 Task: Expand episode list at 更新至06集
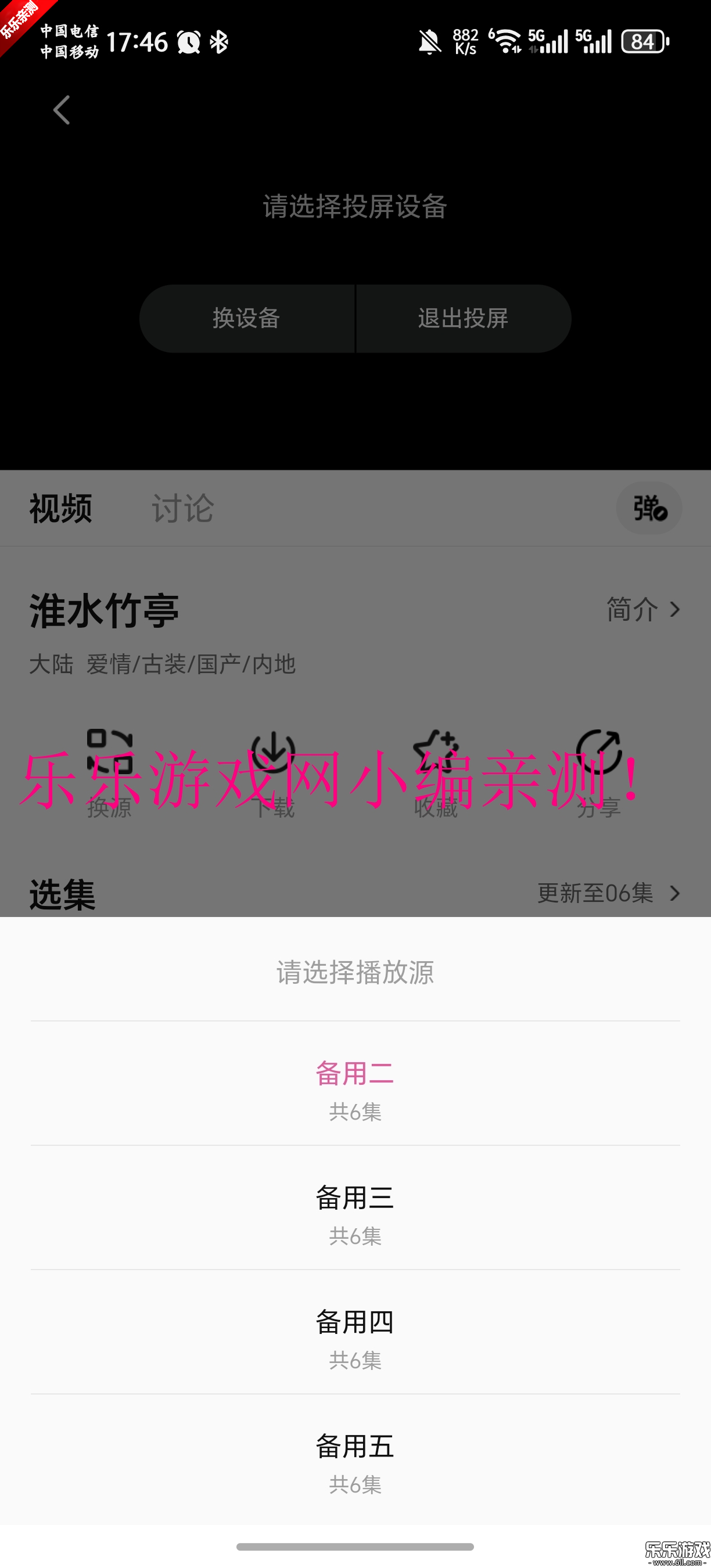[608, 893]
